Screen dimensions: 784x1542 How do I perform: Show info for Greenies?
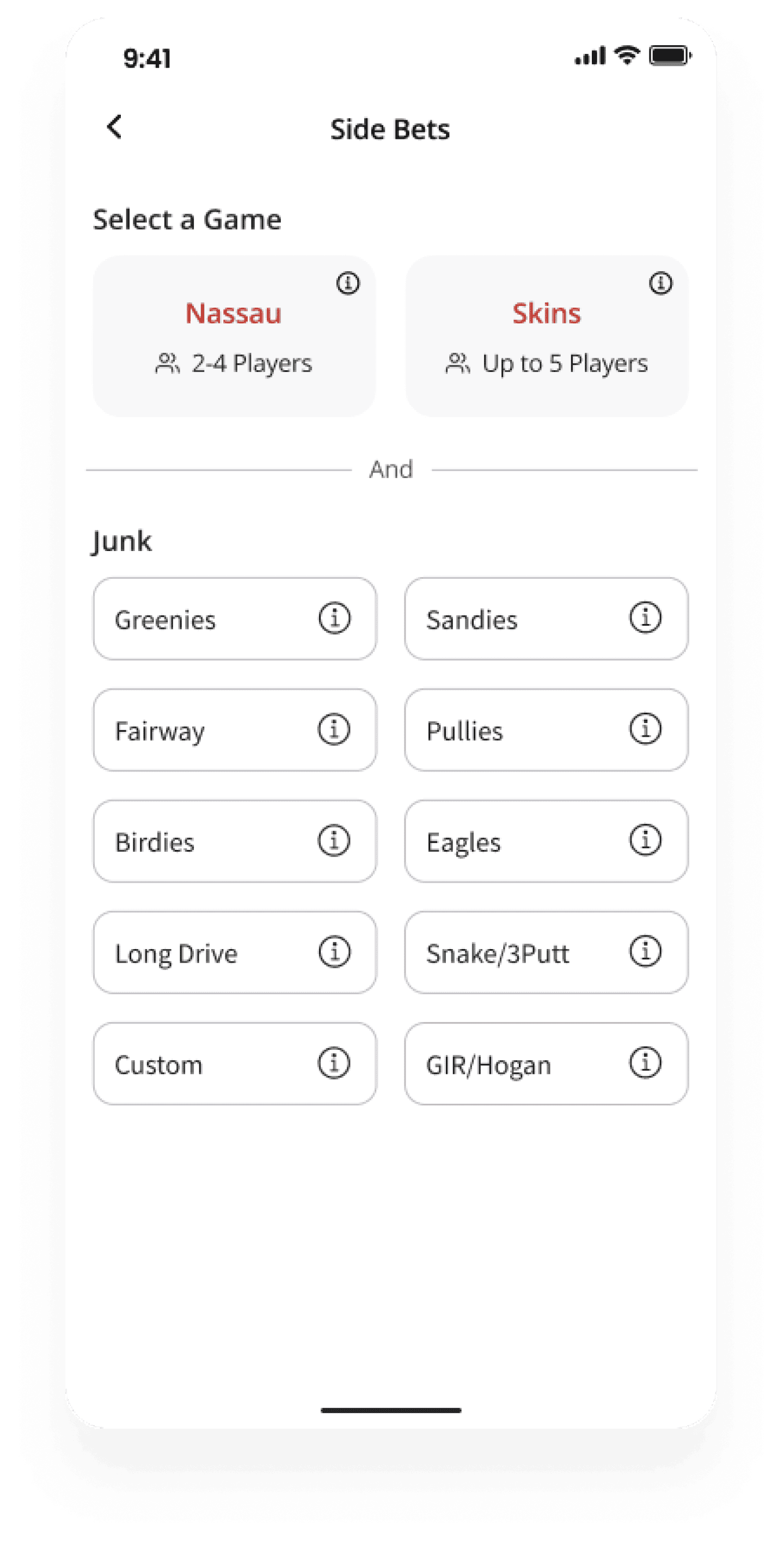click(334, 618)
